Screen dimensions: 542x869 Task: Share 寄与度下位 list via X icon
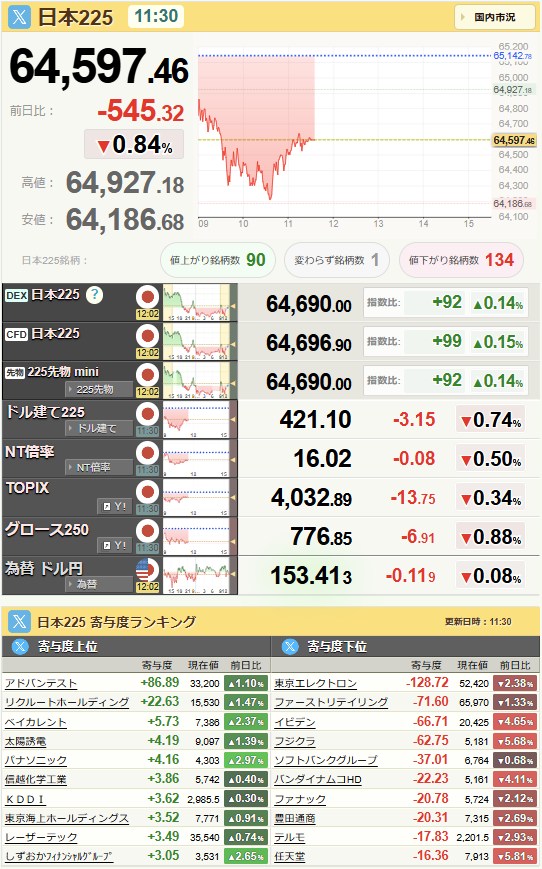[x=290, y=646]
